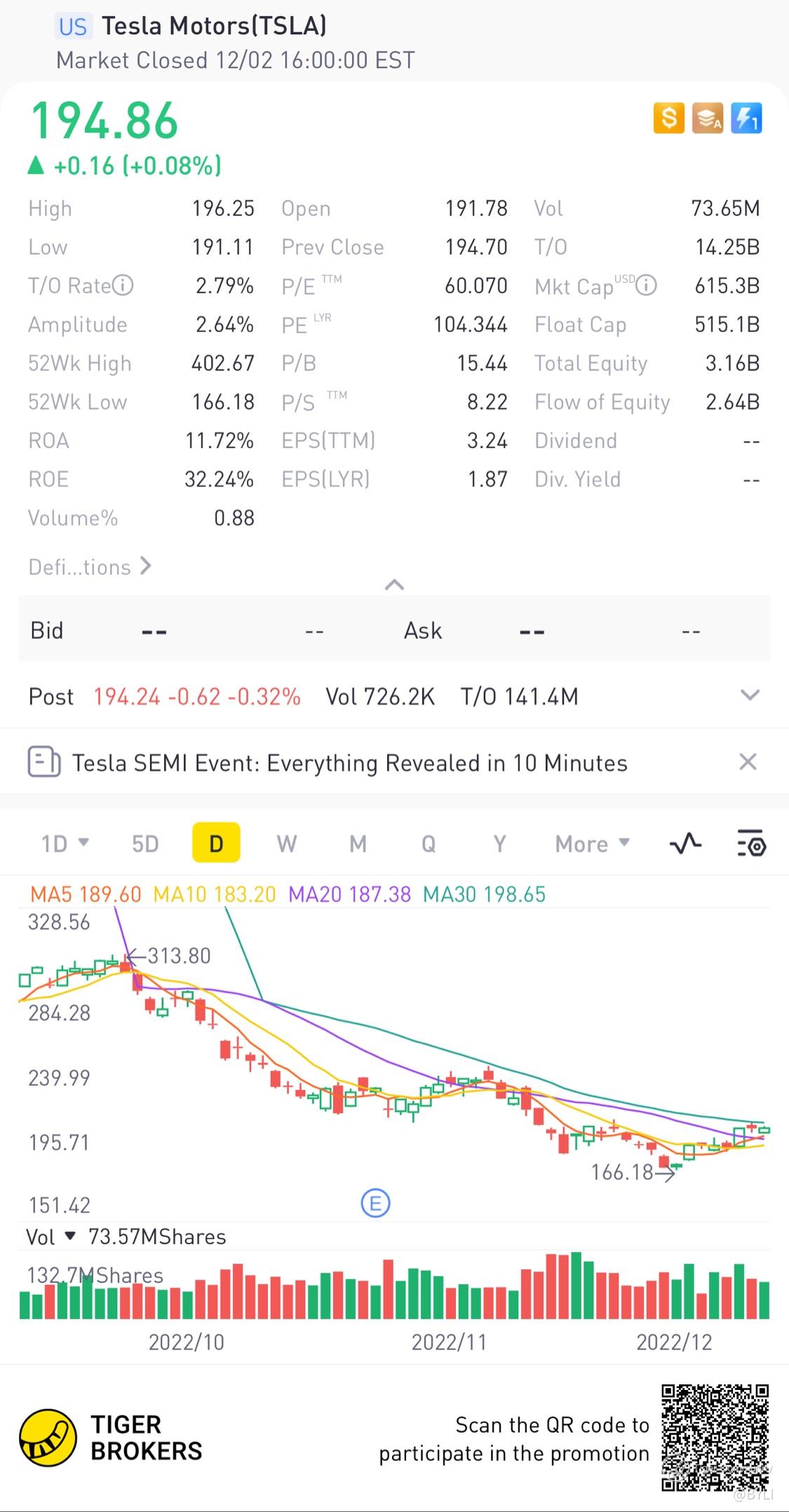Open the Definitions link
Viewport: 789px width, 1512px height.
(x=90, y=567)
